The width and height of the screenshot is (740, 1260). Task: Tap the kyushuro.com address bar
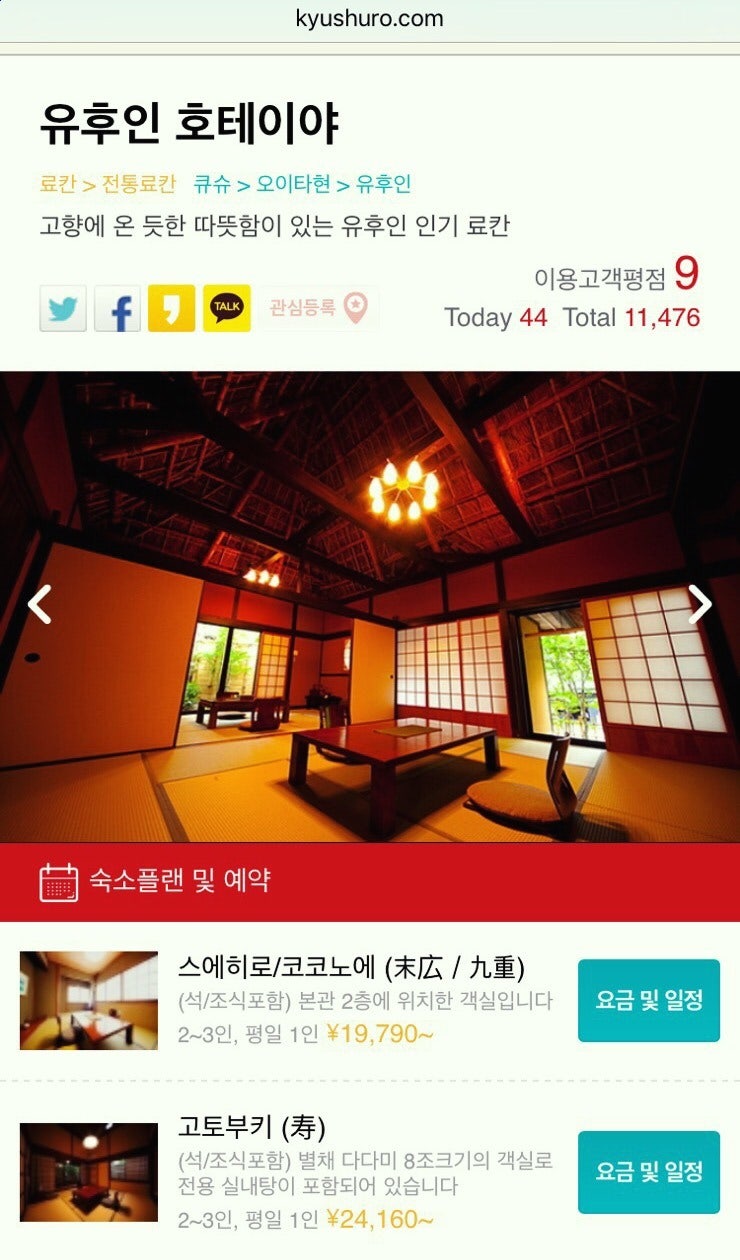pyautogui.click(x=370, y=18)
